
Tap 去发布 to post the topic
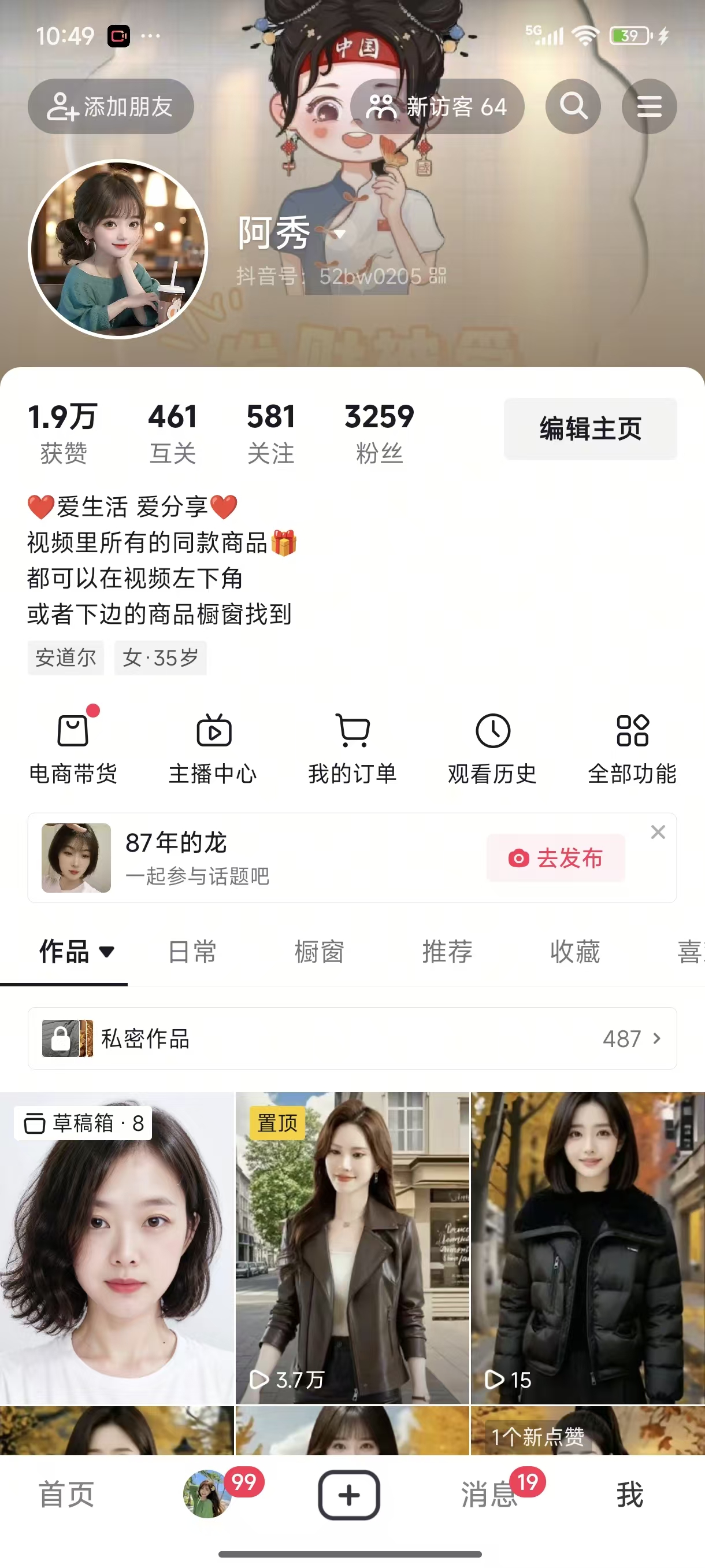coord(555,857)
